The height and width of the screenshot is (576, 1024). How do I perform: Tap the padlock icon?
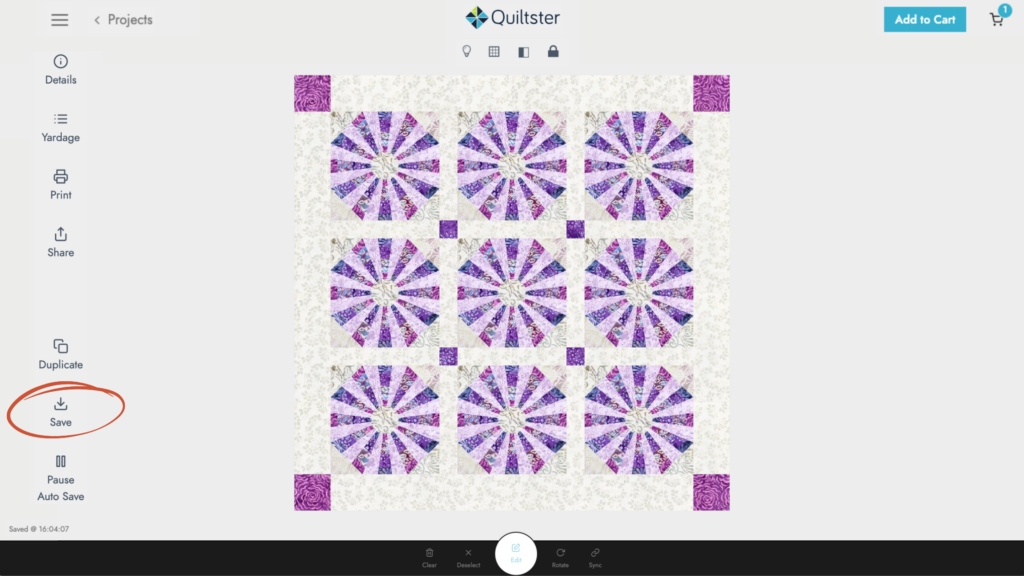tap(553, 52)
